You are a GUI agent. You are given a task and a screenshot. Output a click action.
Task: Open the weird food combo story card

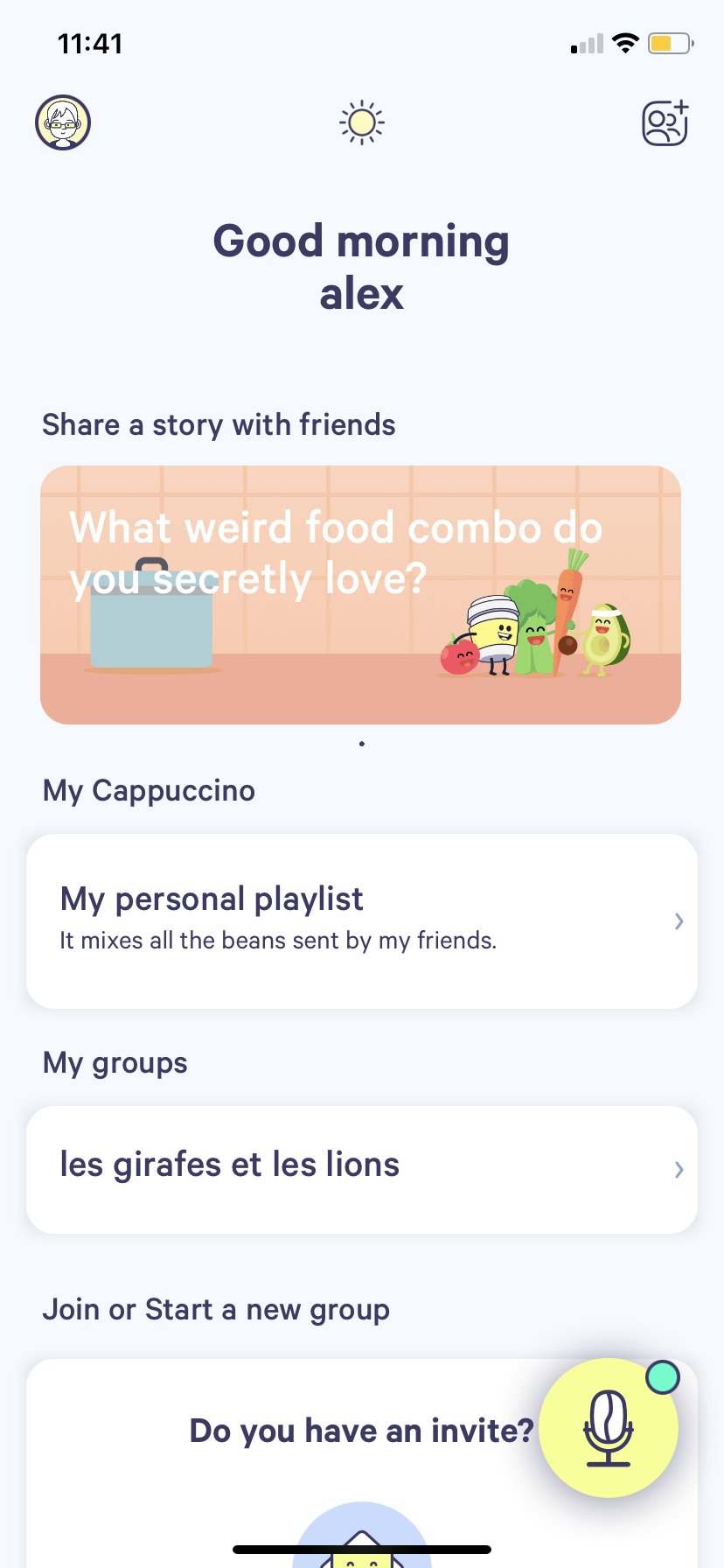tap(361, 595)
